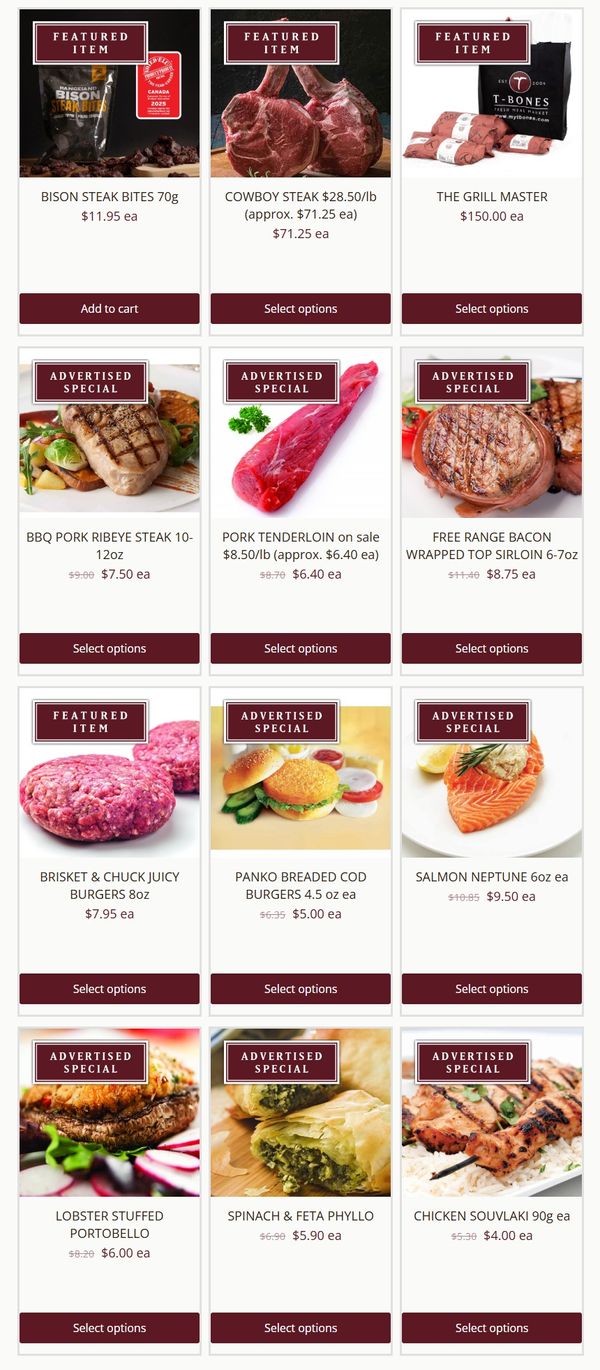Viewport: 600px width, 1370px height.
Task: Select options for Brisket & Chuck Burgers
Action: [x=109, y=989]
